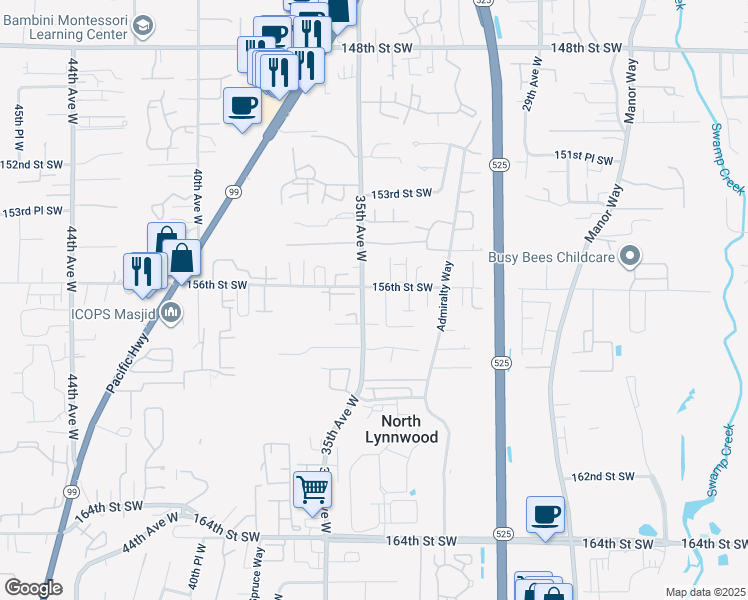The width and height of the screenshot is (748, 600).
Task: Tap the coffee cup marker above 164th St SW
Action: coord(545,515)
